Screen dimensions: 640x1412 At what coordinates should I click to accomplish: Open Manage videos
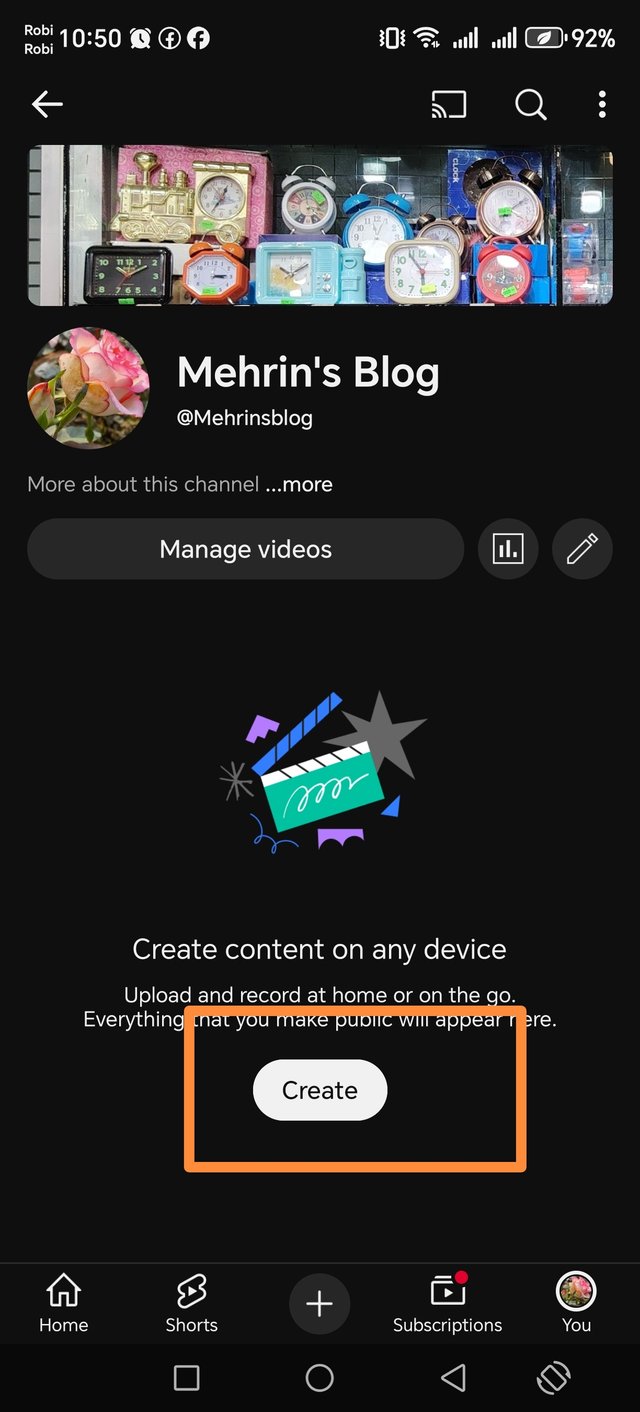pos(245,549)
